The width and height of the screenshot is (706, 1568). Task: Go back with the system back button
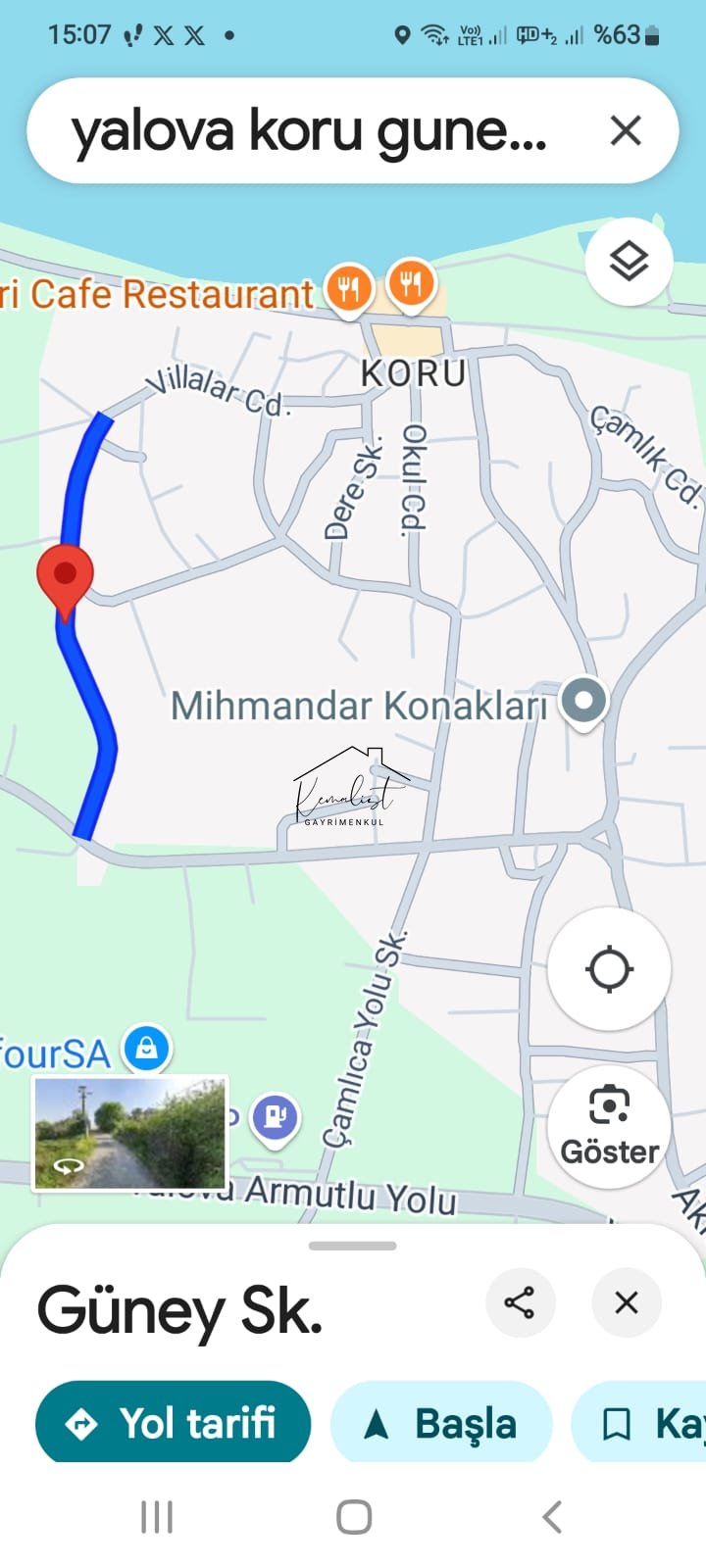(x=552, y=1516)
